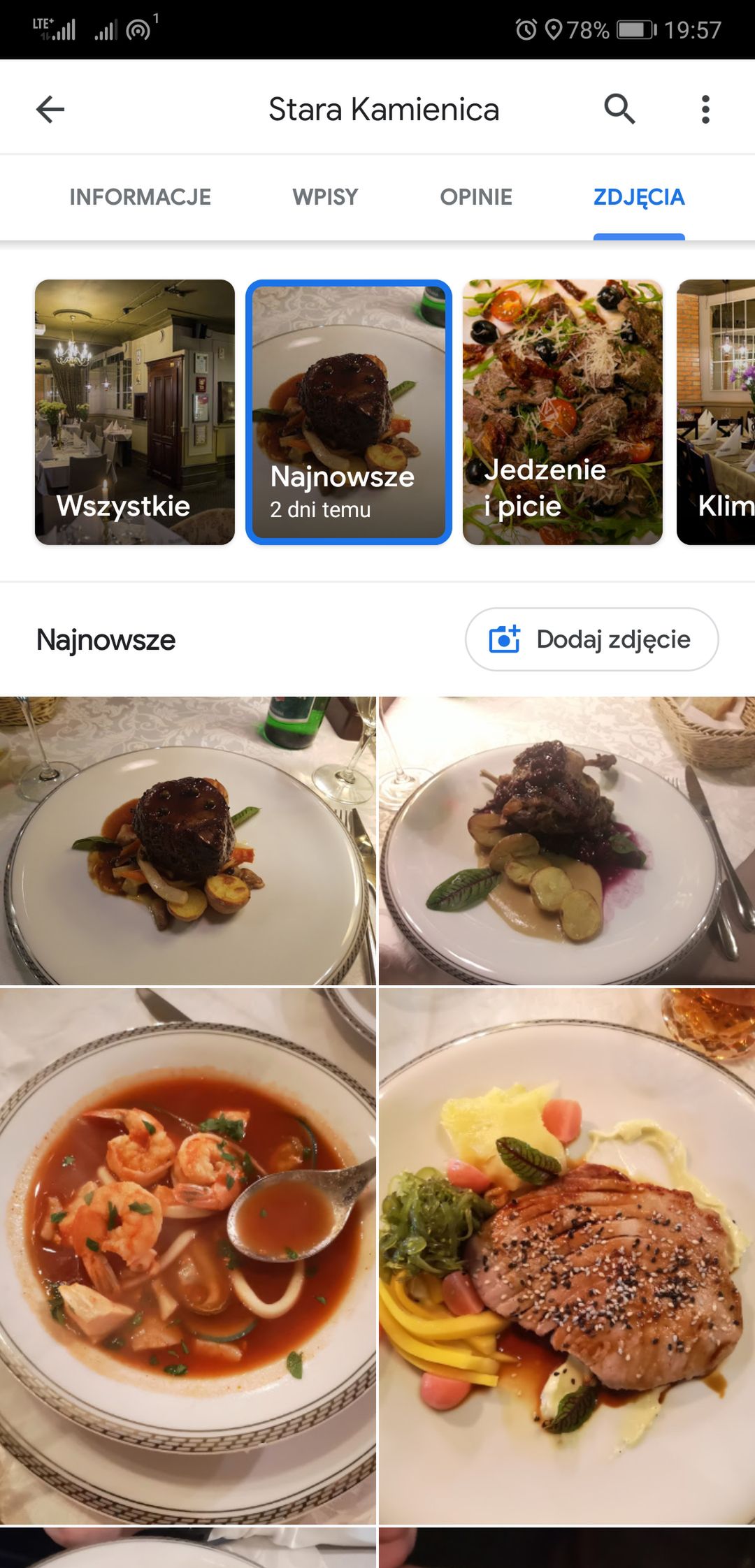Switch to the WPISY tab
755x1568 pixels.
point(325,197)
